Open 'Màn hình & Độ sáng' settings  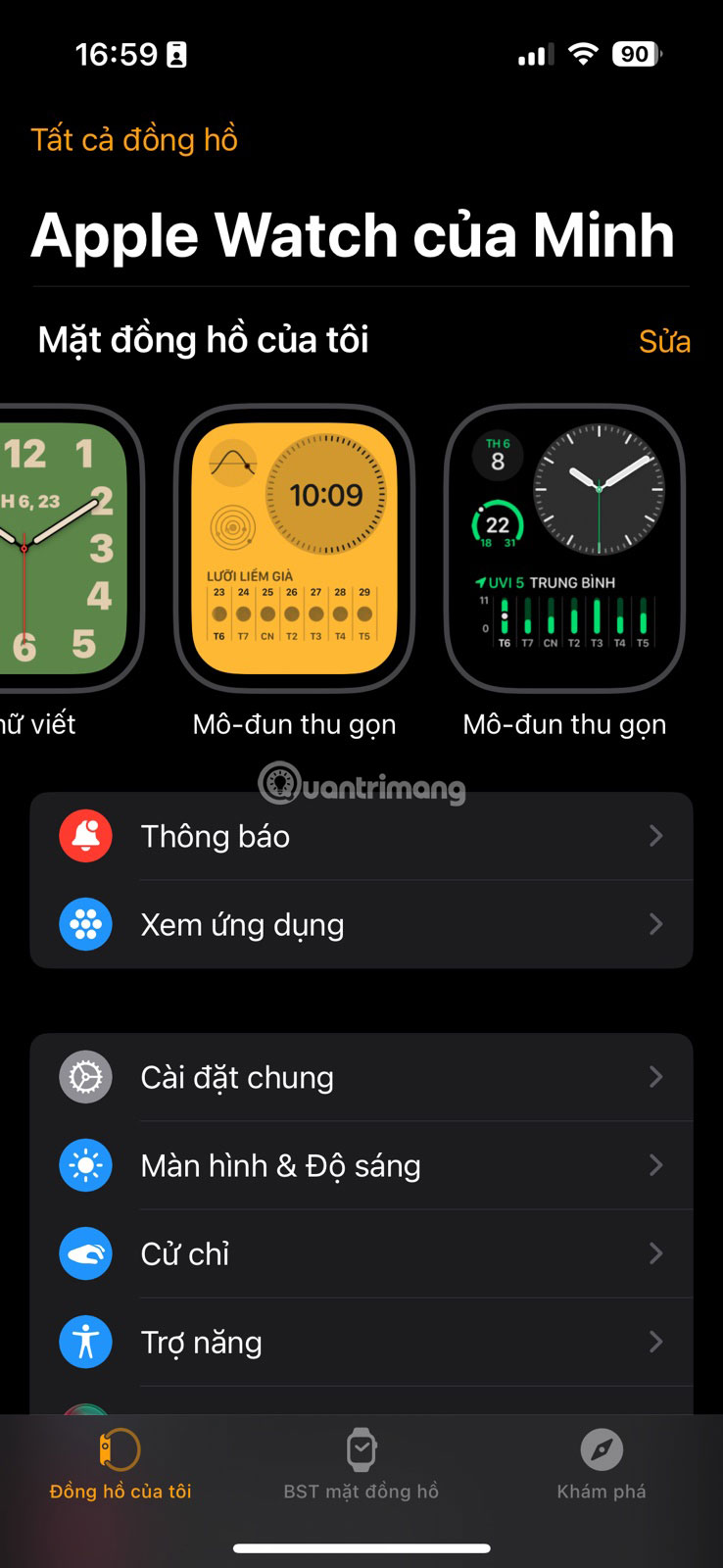click(361, 1165)
